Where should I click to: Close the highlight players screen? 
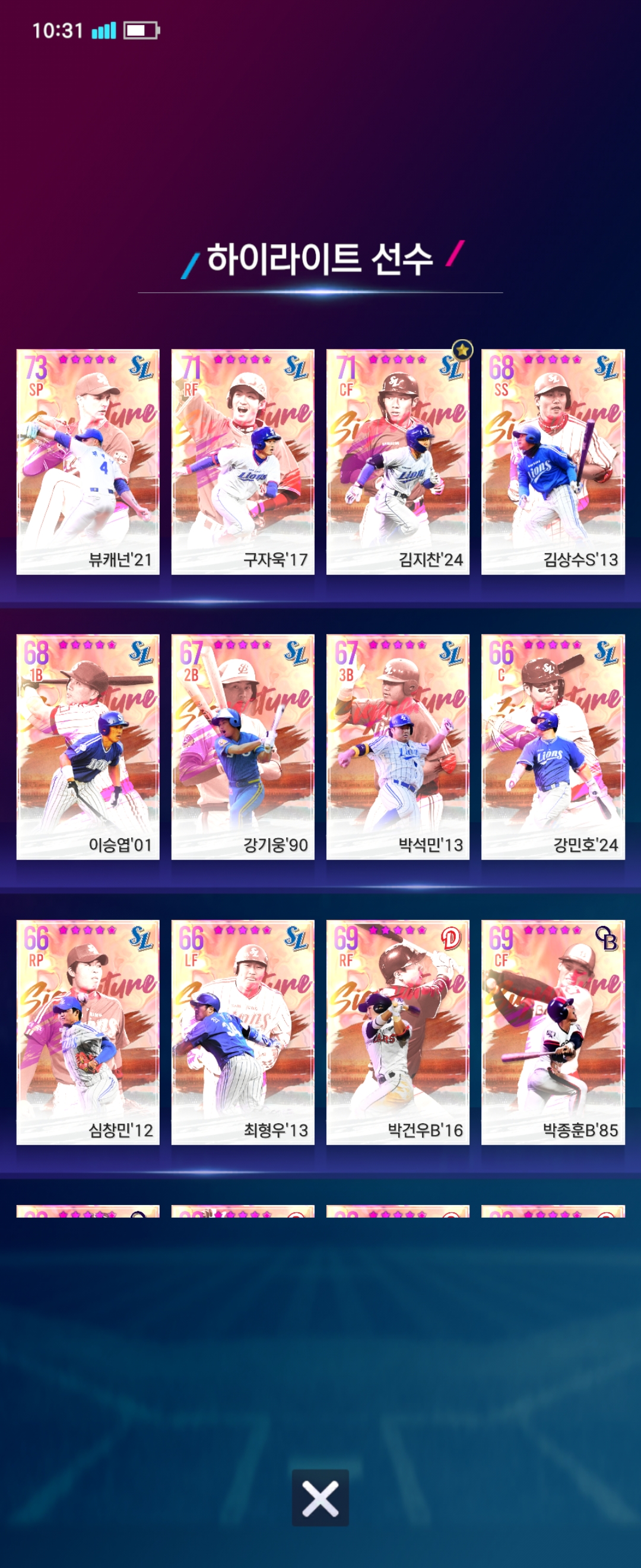pos(320,1497)
